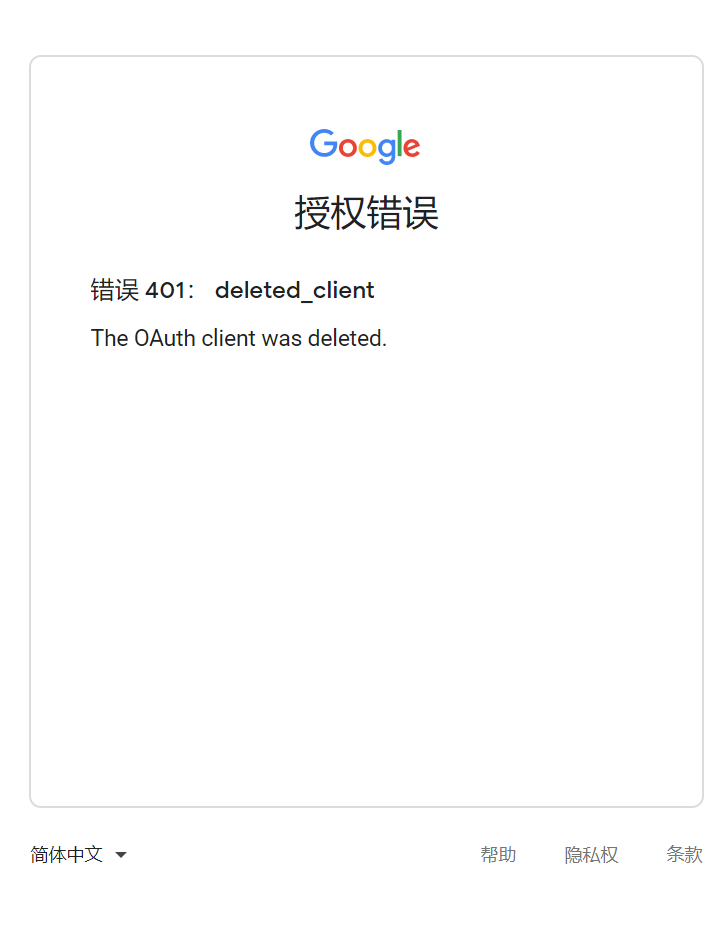Open the 帮助 help link
Image resolution: width=719 pixels, height=934 pixels.
click(x=498, y=855)
